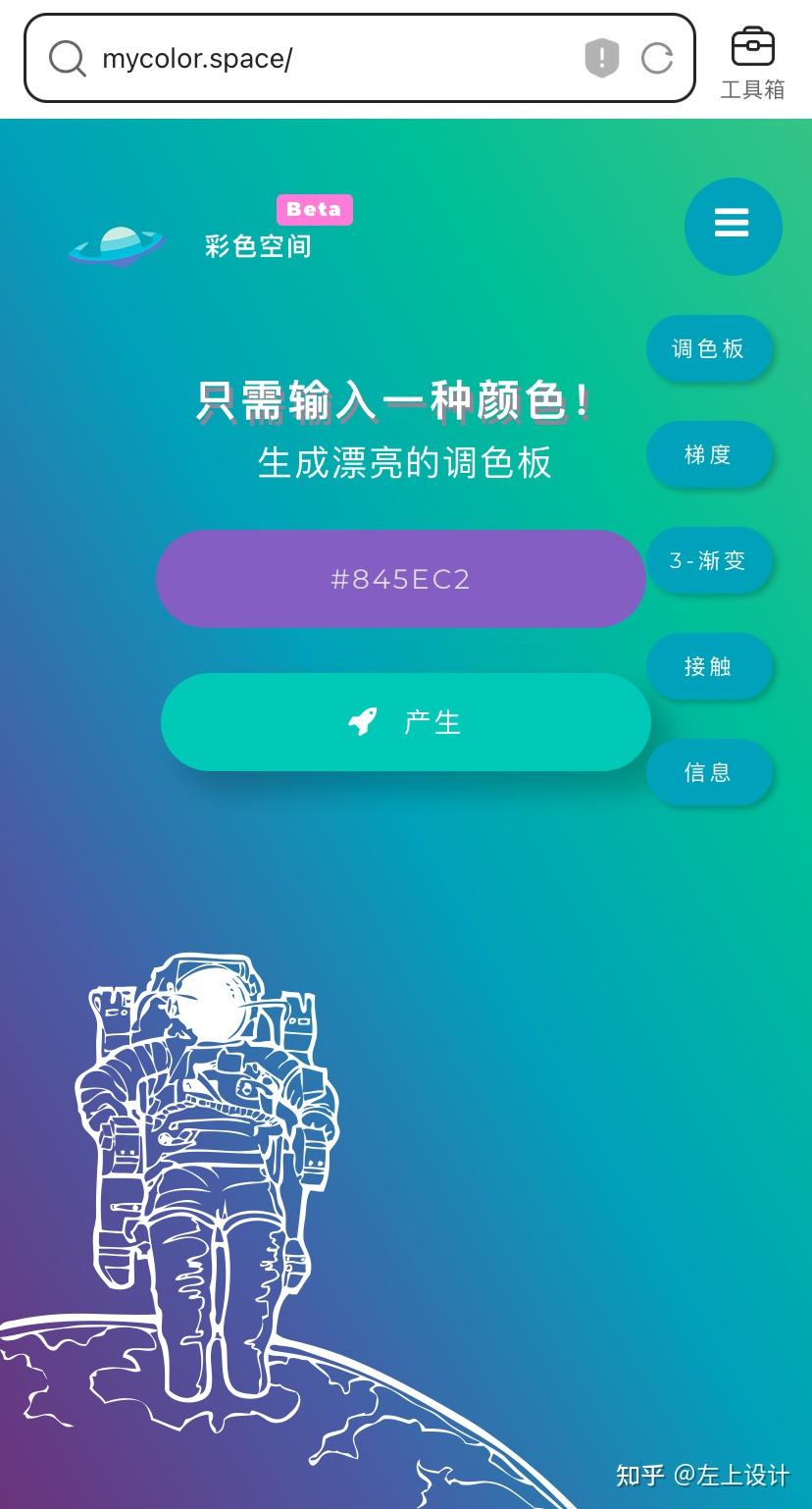The width and height of the screenshot is (812, 1509).
Task: Tap the 产生 generate button
Action: point(406,722)
